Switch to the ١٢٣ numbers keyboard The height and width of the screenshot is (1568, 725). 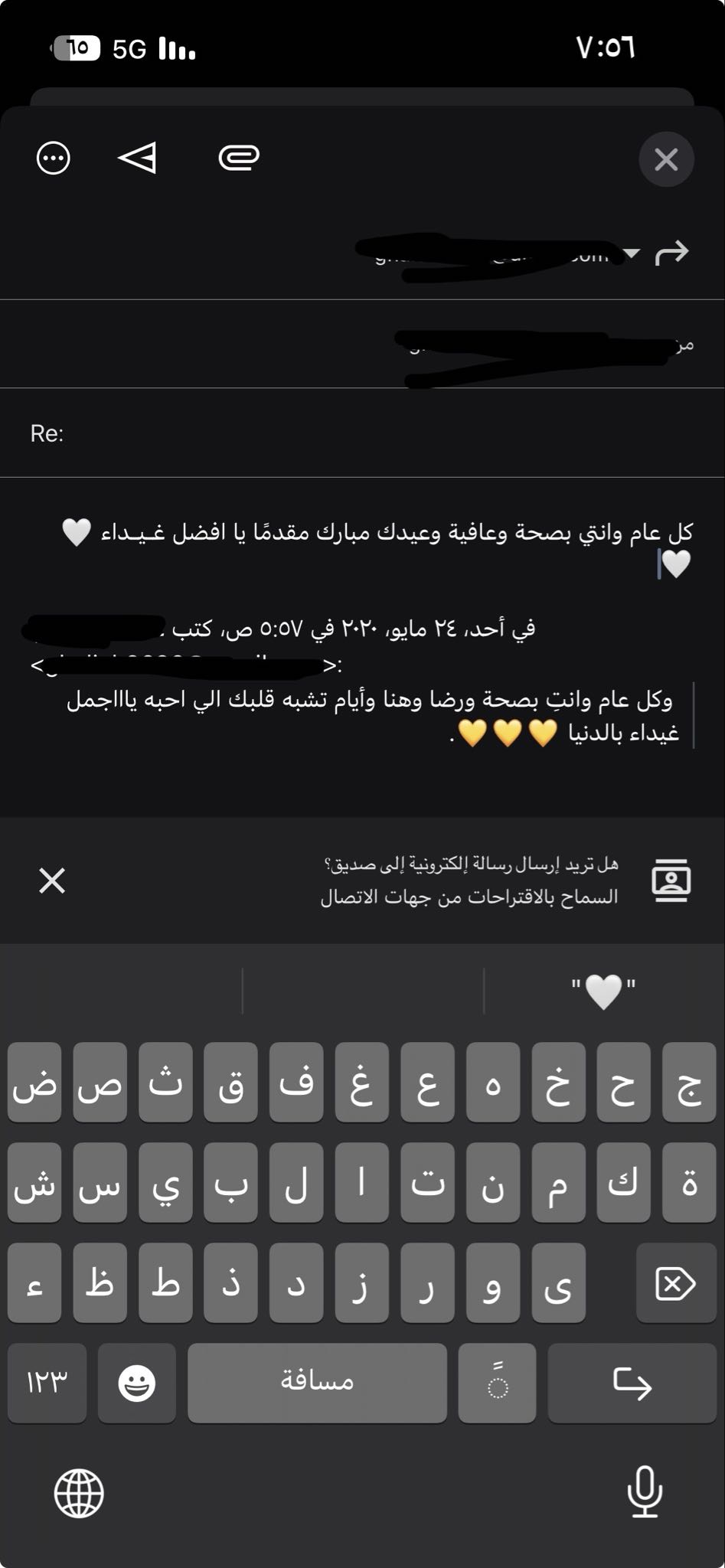point(47,1383)
